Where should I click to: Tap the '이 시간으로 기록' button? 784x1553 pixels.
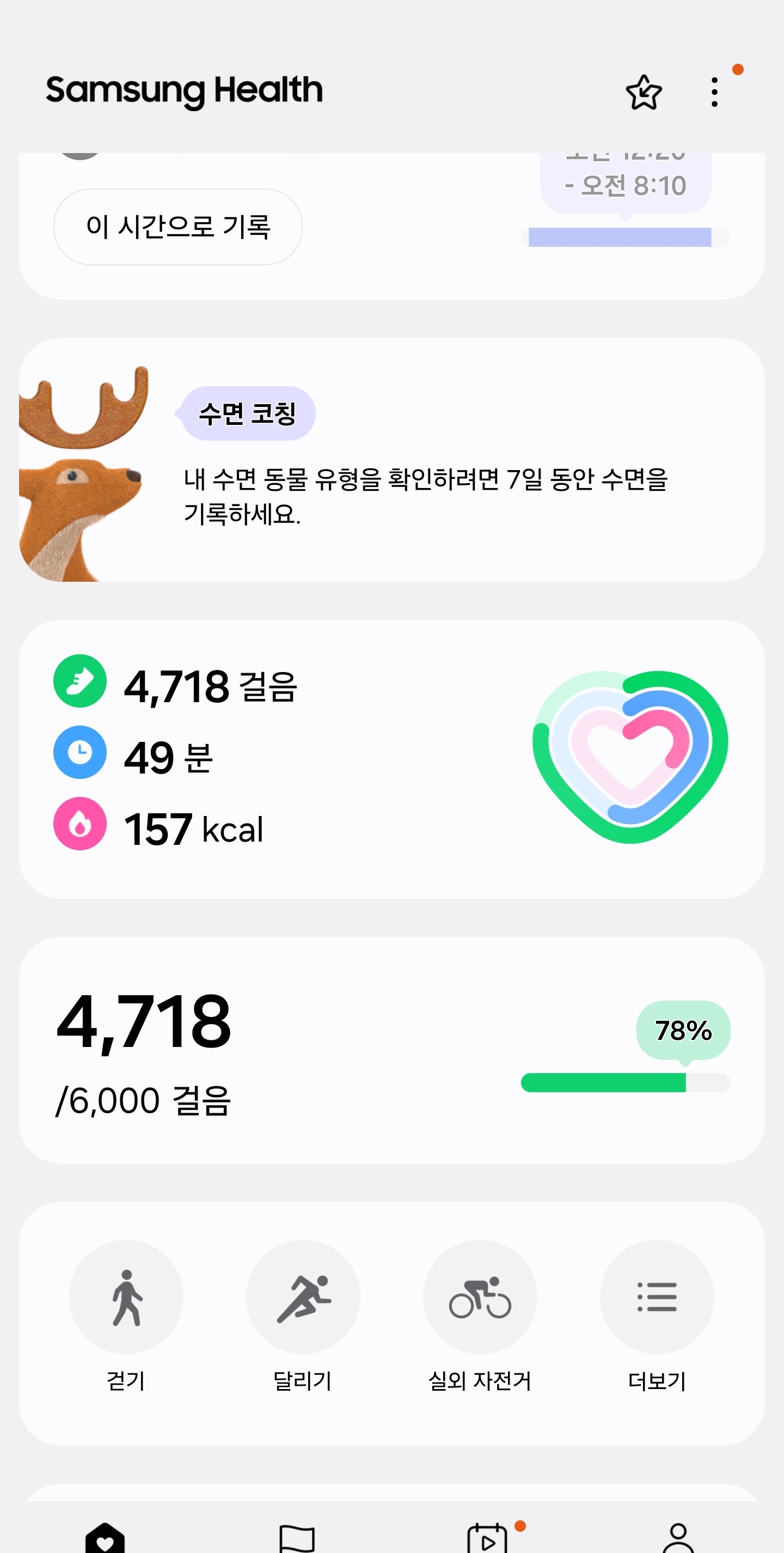point(178,227)
